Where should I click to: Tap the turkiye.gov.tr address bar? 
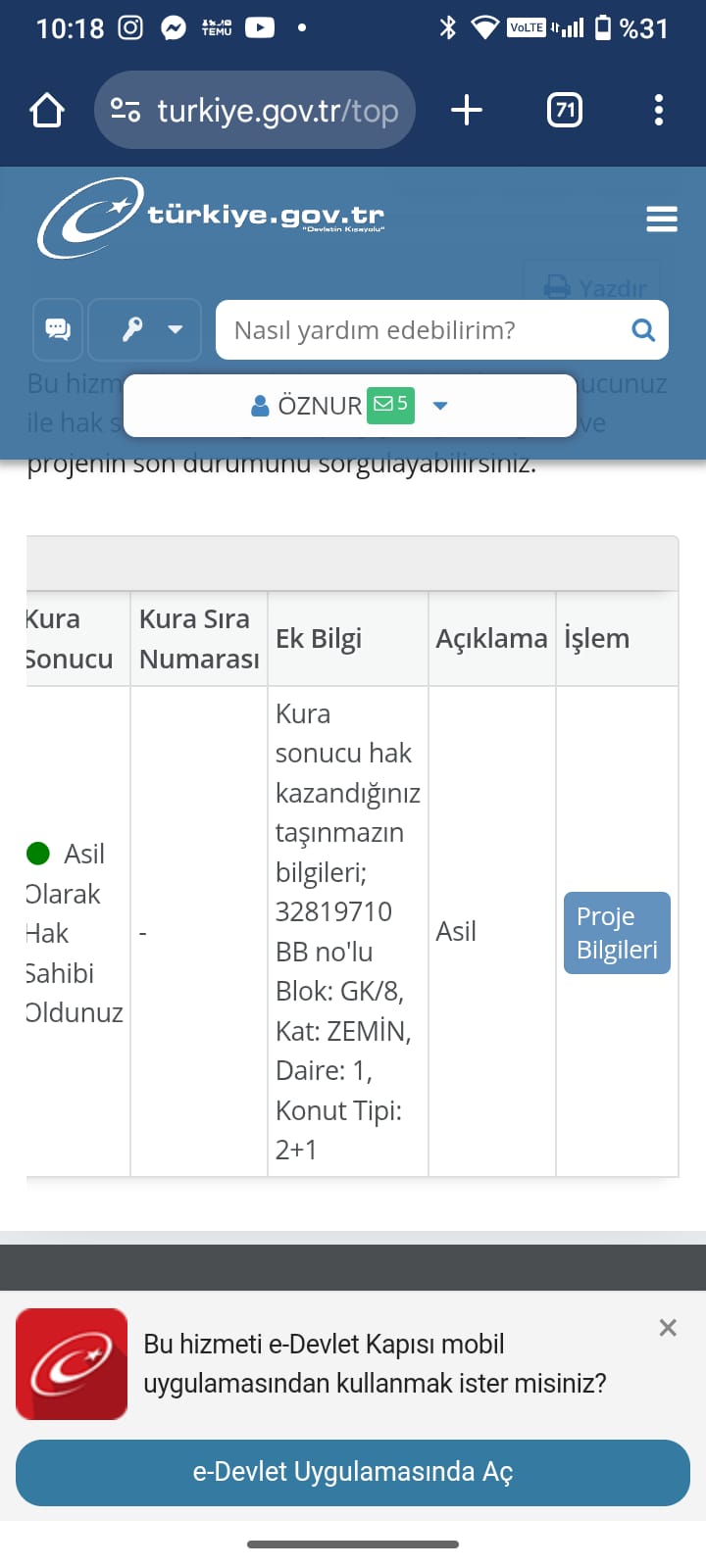[x=255, y=110]
